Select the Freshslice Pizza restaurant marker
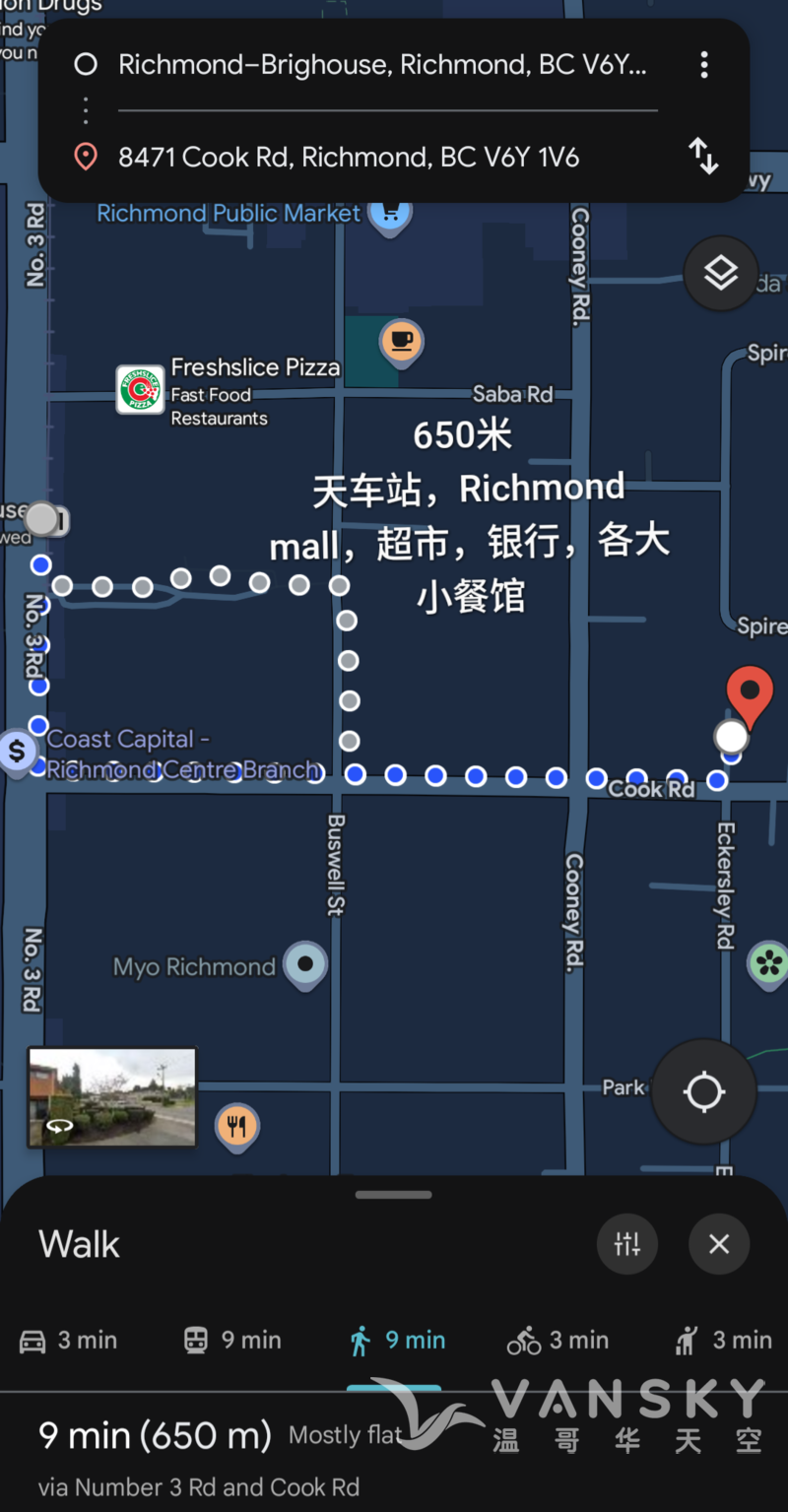The width and height of the screenshot is (788, 1512). (140, 390)
